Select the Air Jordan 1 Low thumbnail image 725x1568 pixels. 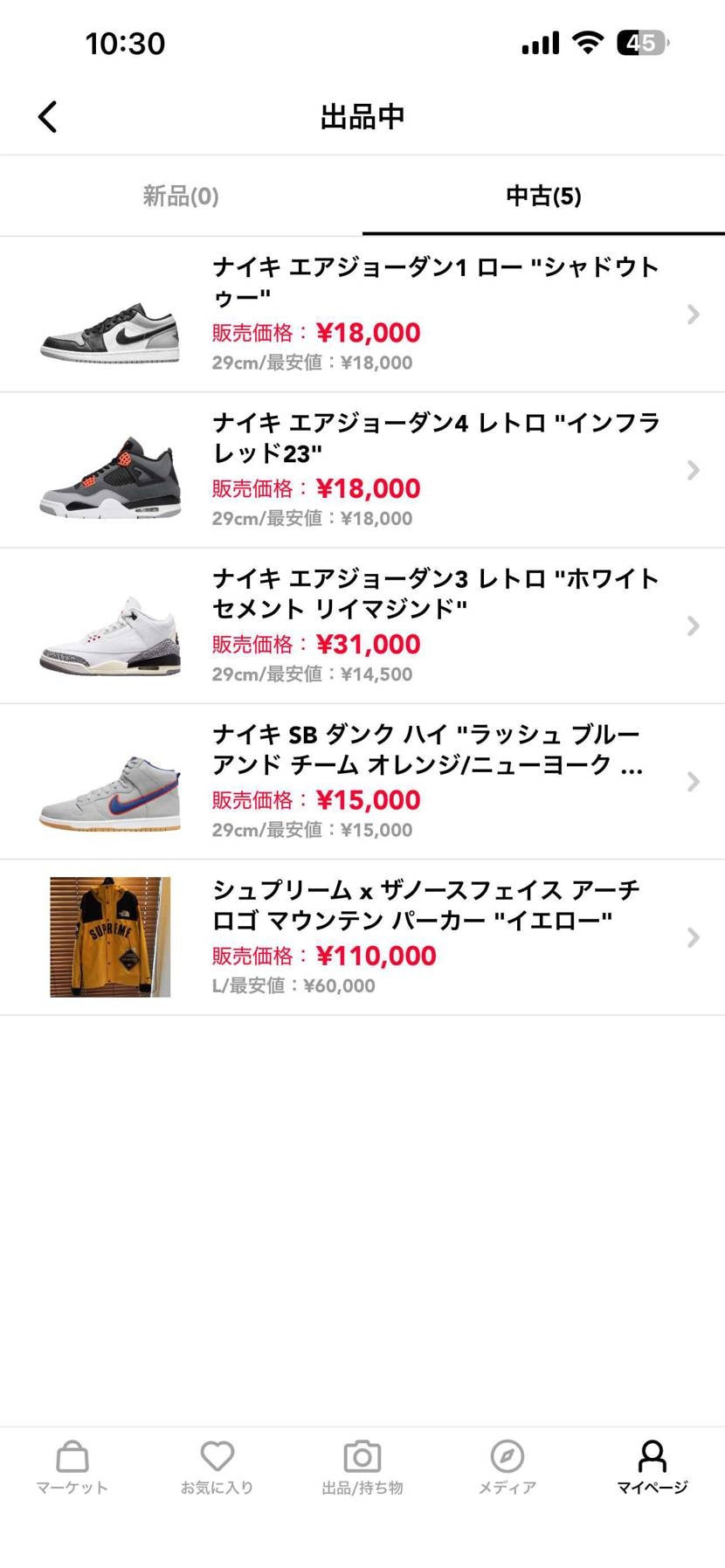[x=109, y=335]
